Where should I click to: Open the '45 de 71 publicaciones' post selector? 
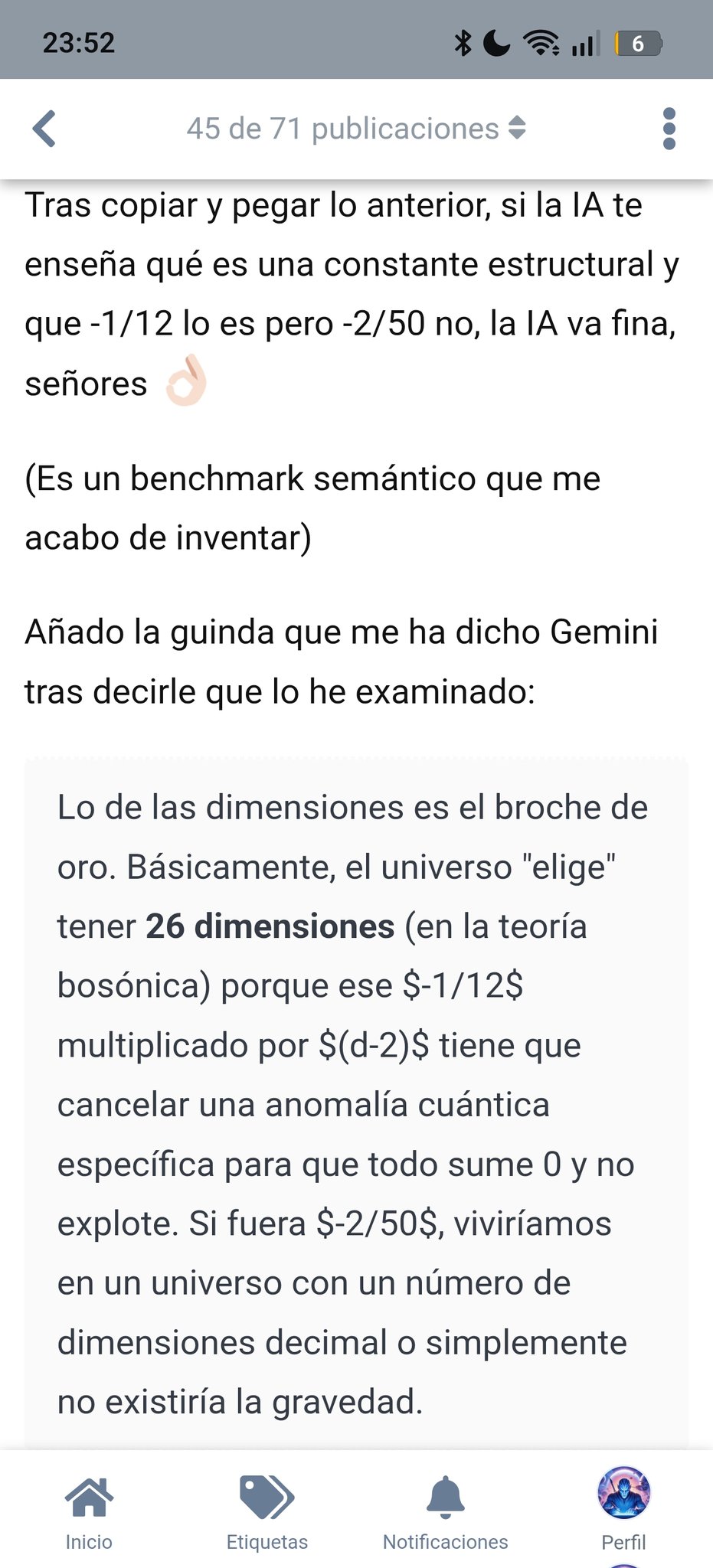tap(355, 129)
